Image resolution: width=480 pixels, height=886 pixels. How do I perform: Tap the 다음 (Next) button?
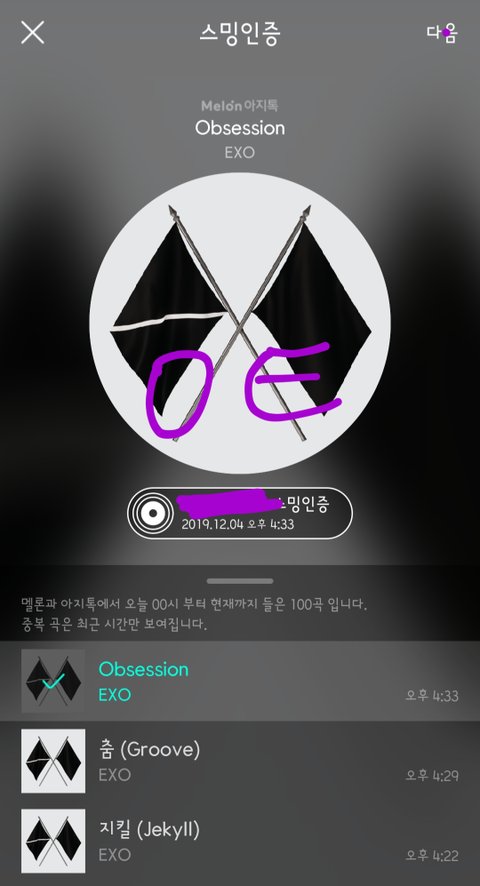click(x=442, y=33)
